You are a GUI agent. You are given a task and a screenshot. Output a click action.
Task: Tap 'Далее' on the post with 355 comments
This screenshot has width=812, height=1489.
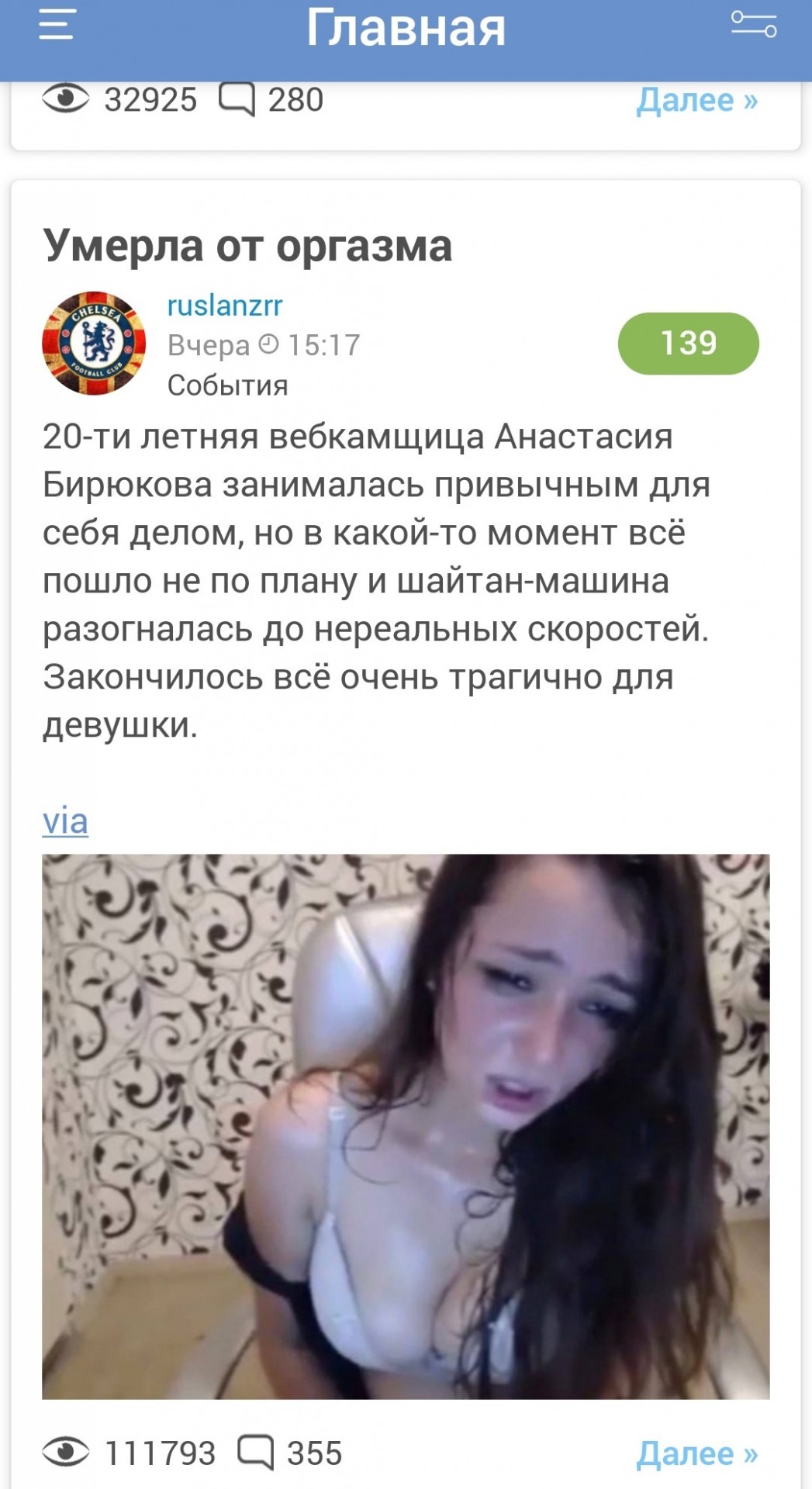[696, 1453]
